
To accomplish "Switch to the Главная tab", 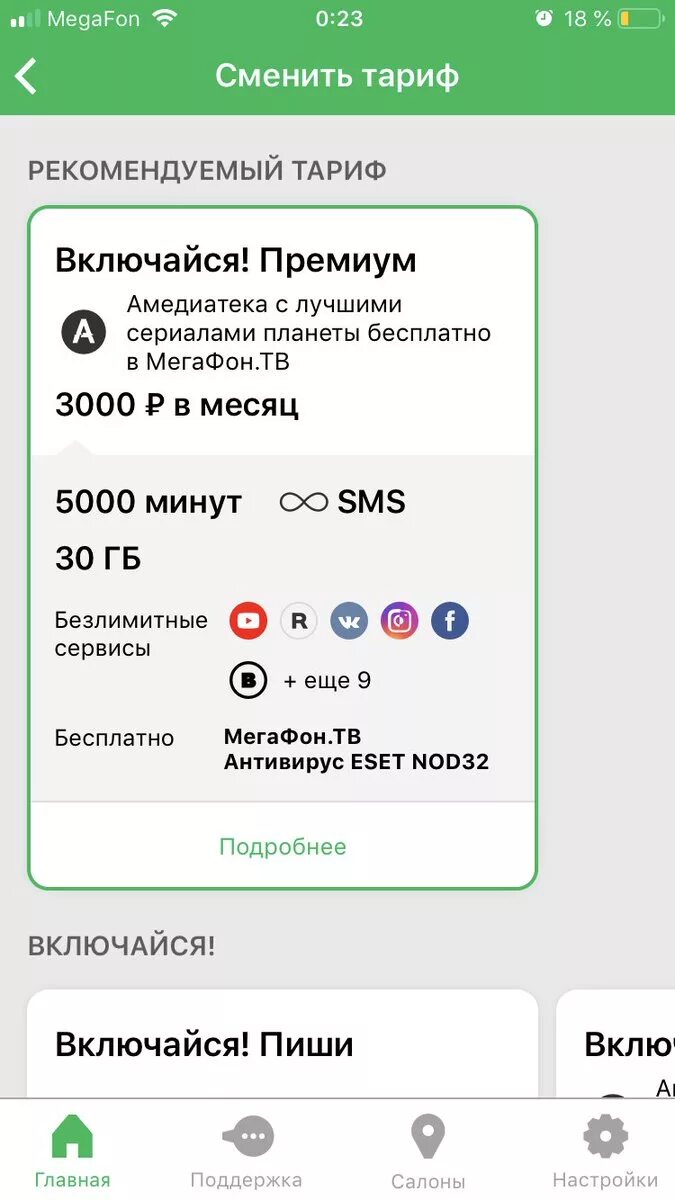I will pos(72,1150).
